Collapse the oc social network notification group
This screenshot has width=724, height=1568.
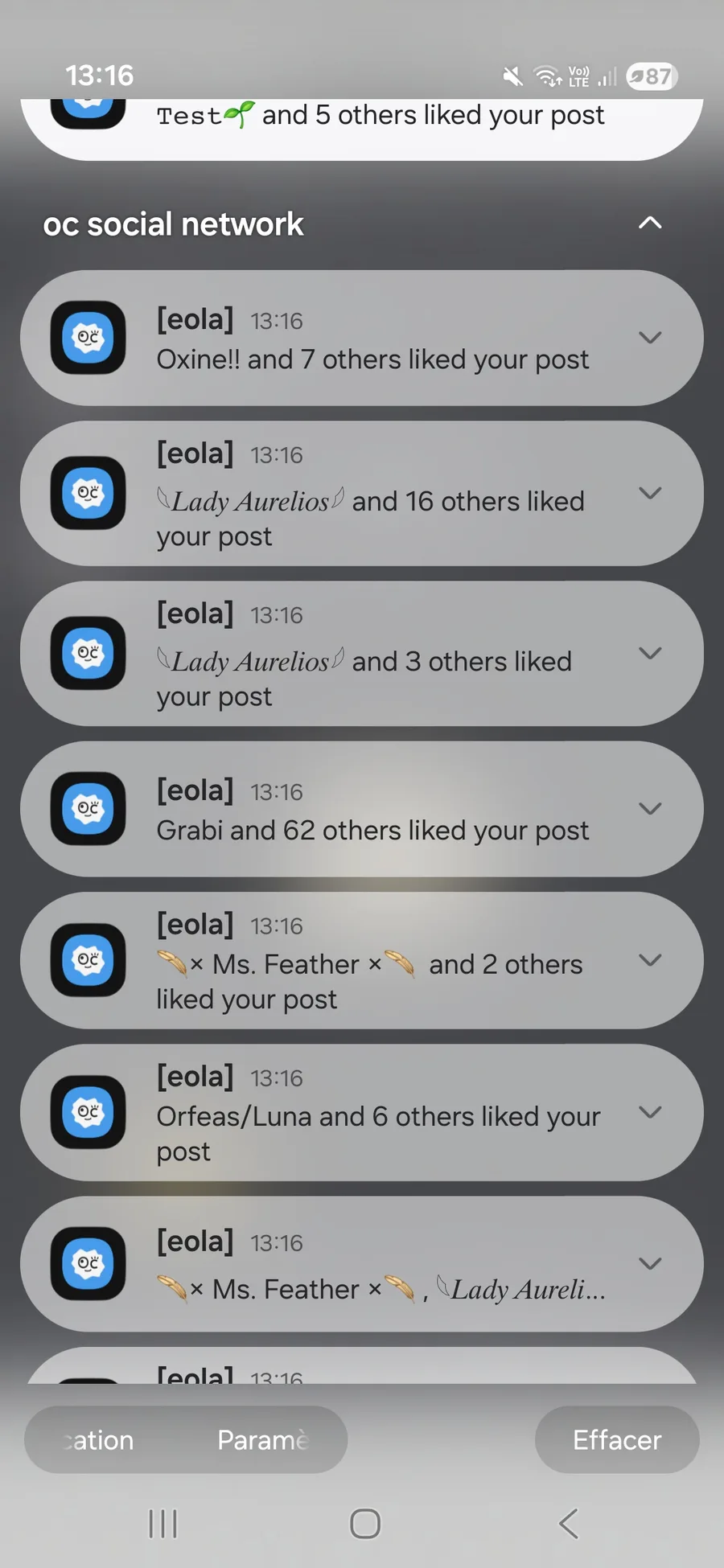coord(650,224)
